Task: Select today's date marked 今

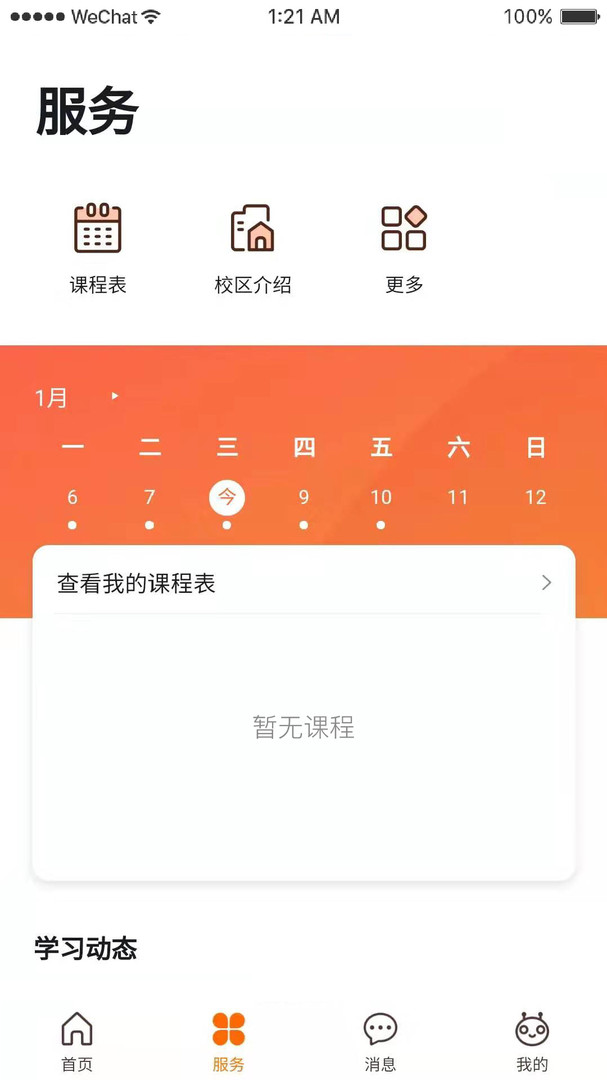Action: (227, 498)
